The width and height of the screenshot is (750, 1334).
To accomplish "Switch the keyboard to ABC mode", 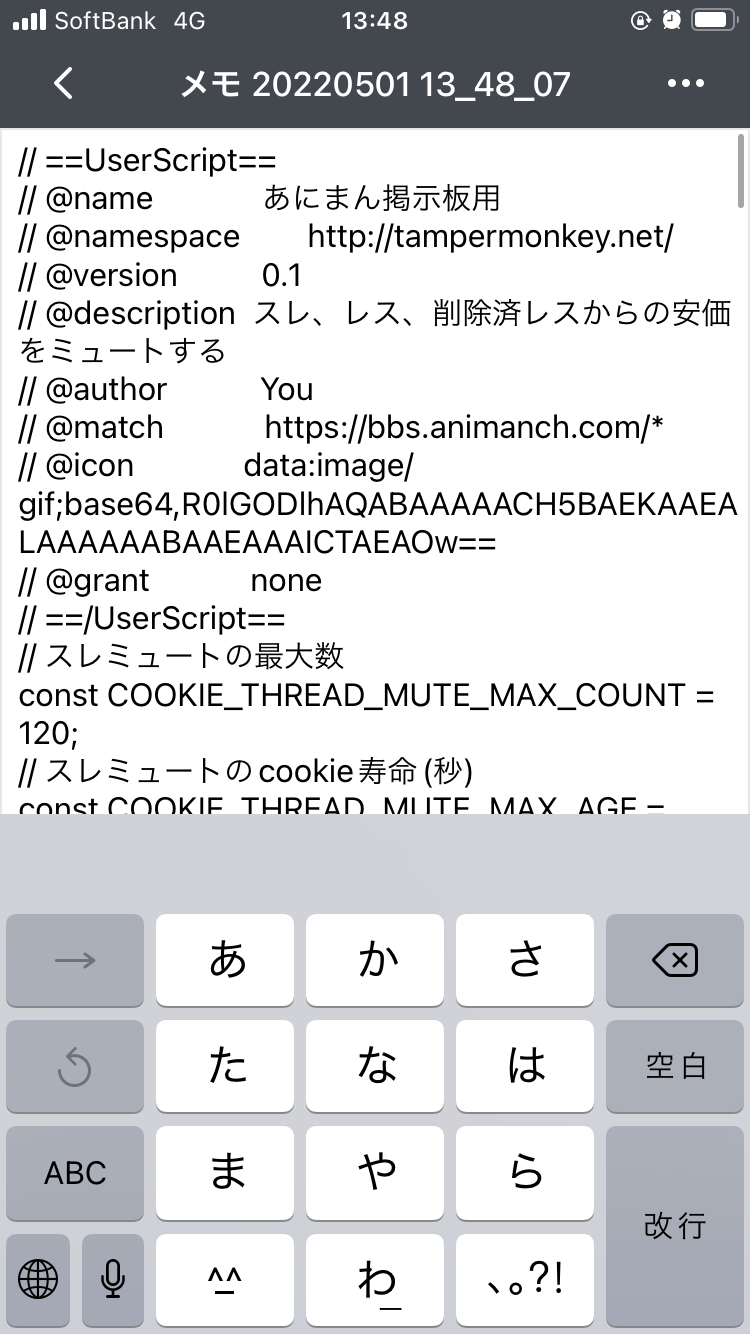I will [75, 1173].
